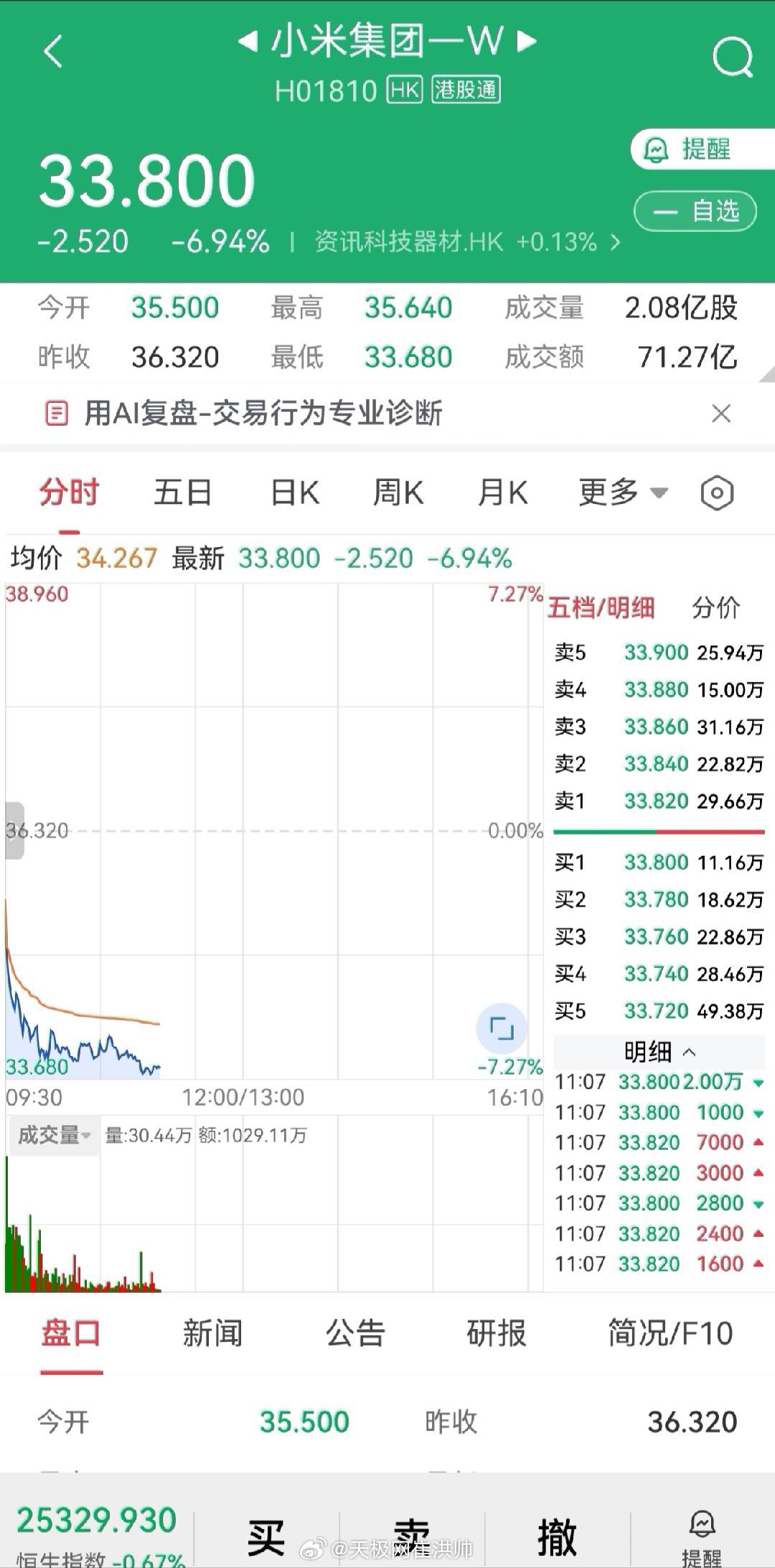The height and width of the screenshot is (1568, 775).
Task: Navigate to next stock with right arrow
Action: pos(529,42)
